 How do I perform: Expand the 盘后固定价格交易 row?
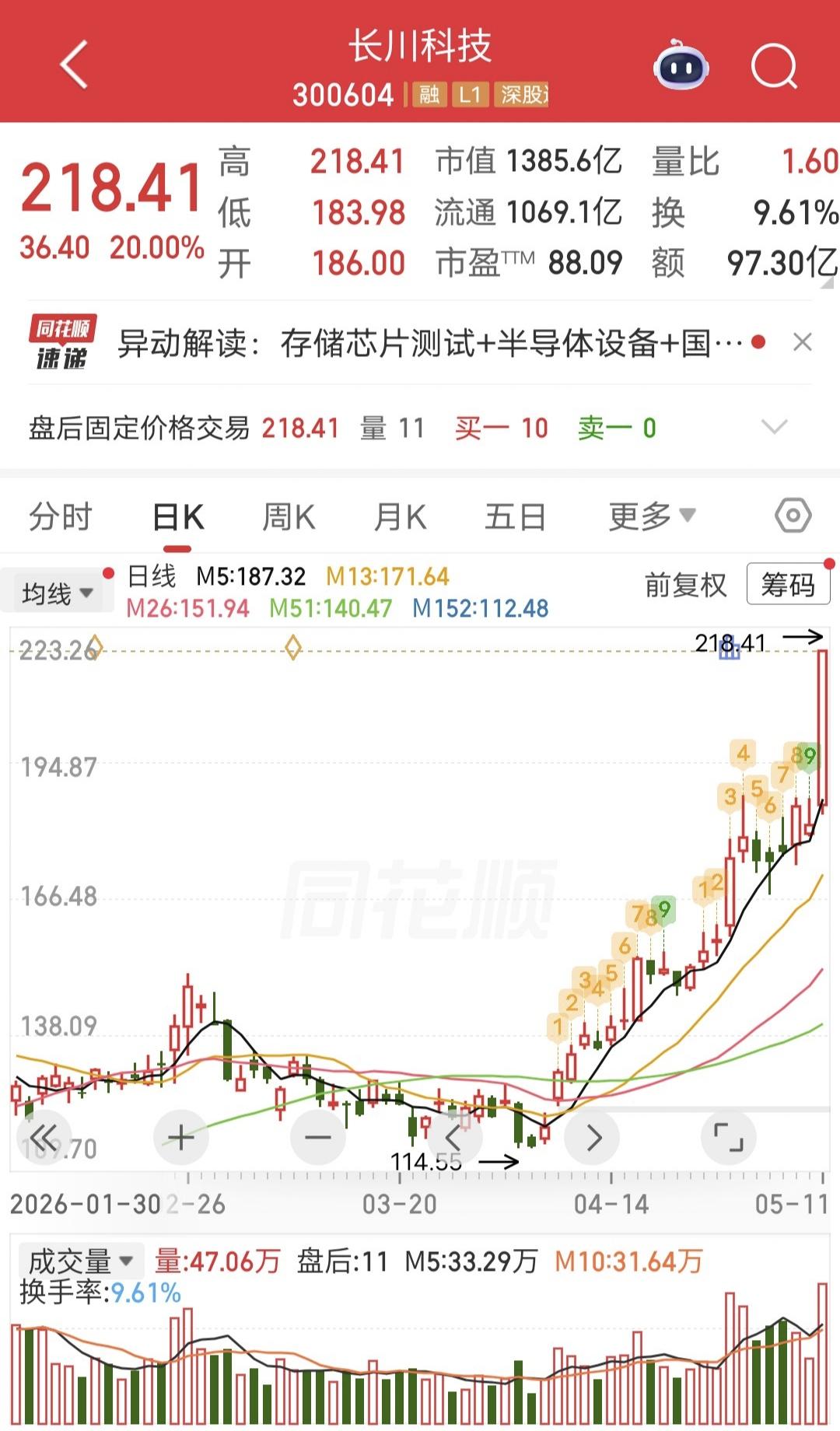pyautogui.click(x=774, y=427)
